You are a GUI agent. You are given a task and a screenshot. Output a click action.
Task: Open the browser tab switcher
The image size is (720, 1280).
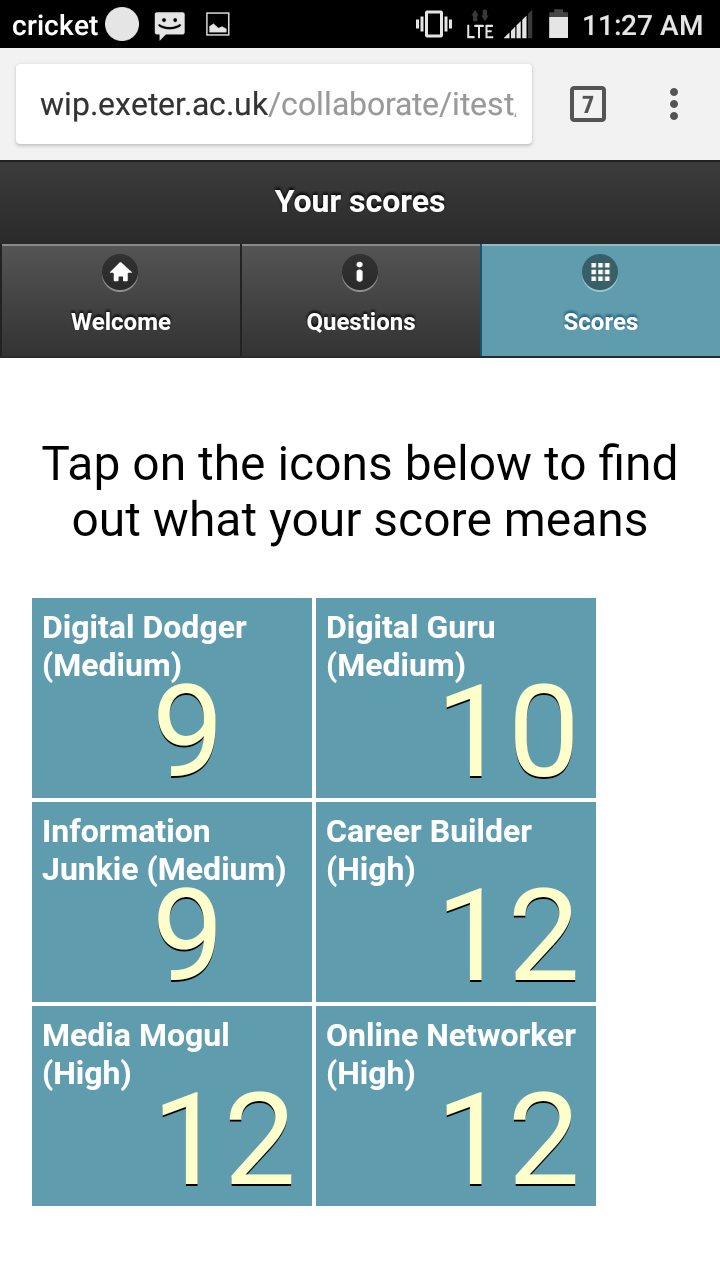click(x=588, y=104)
